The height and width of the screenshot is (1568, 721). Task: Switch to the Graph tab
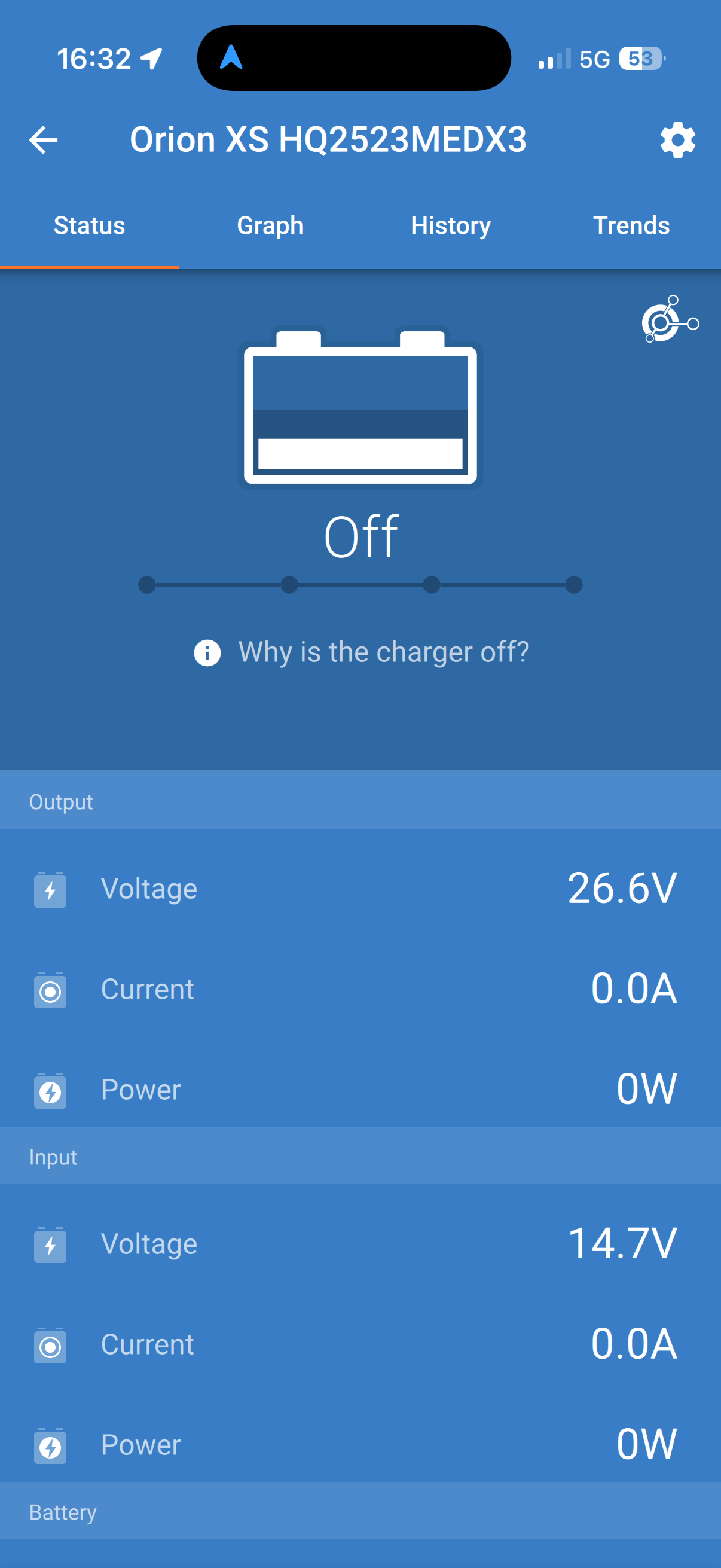pos(270,226)
